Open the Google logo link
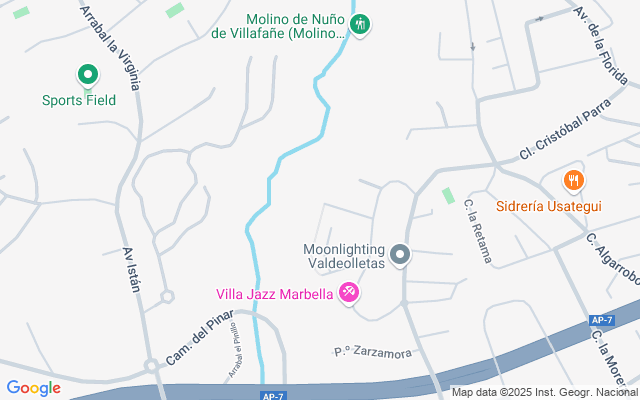 (33, 388)
